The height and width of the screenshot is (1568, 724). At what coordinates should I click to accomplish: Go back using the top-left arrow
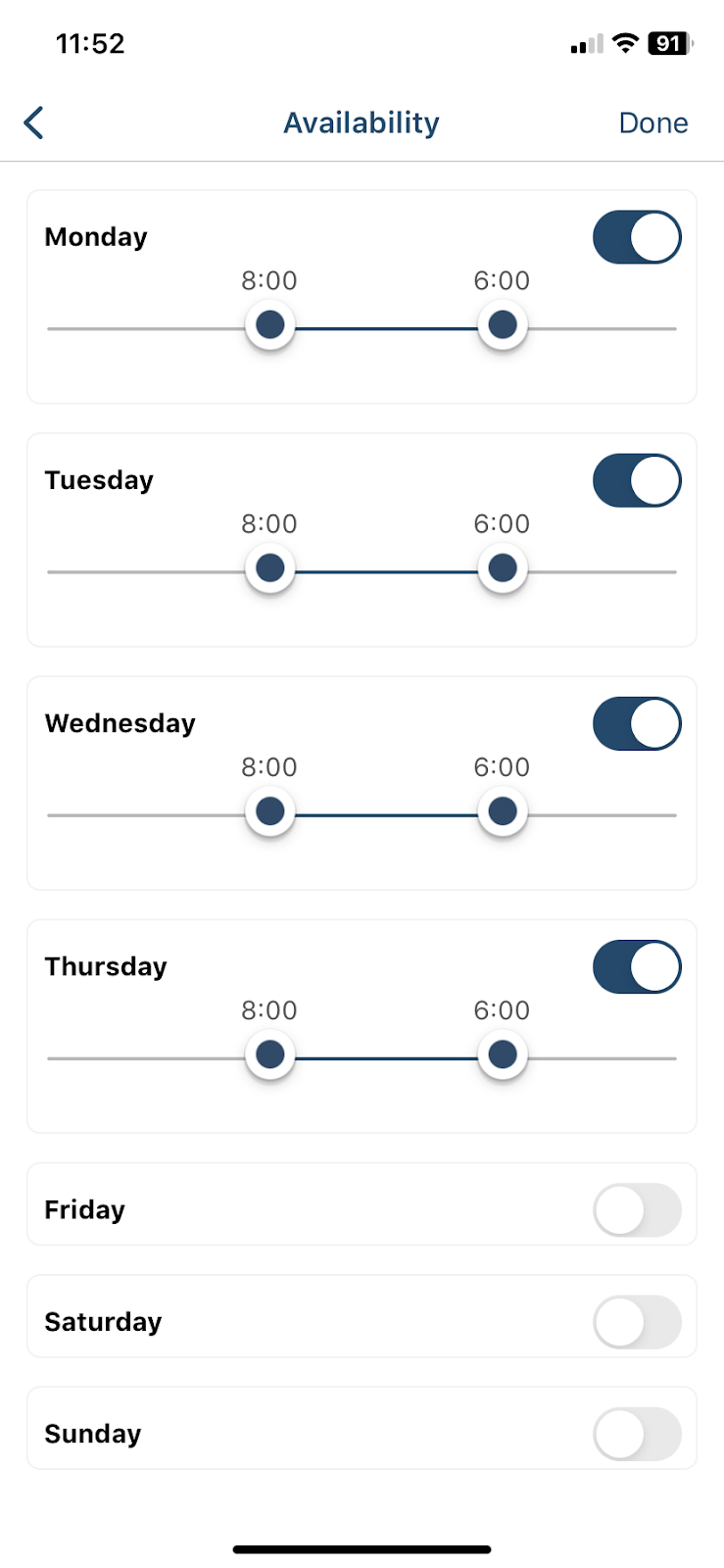[33, 123]
